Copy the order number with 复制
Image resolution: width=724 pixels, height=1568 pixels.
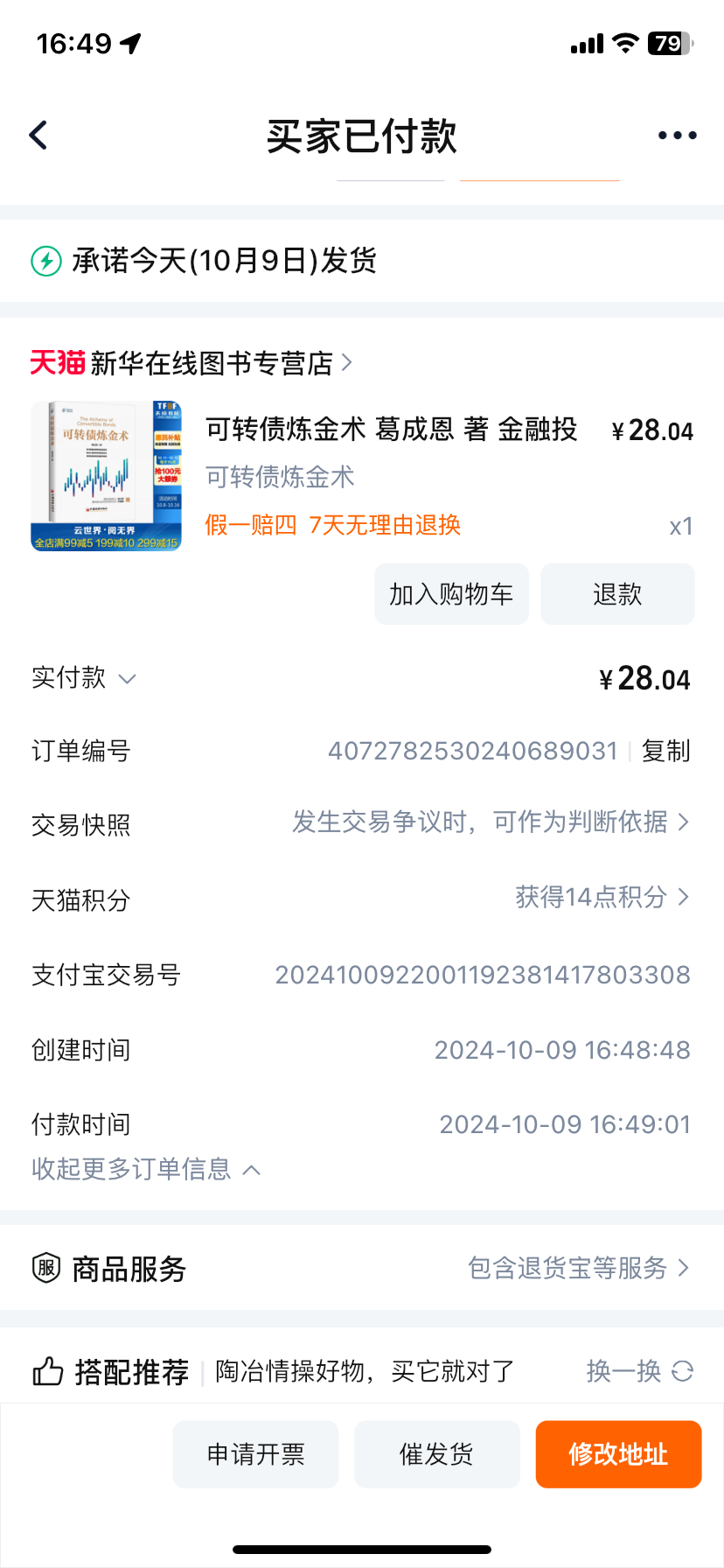(665, 751)
